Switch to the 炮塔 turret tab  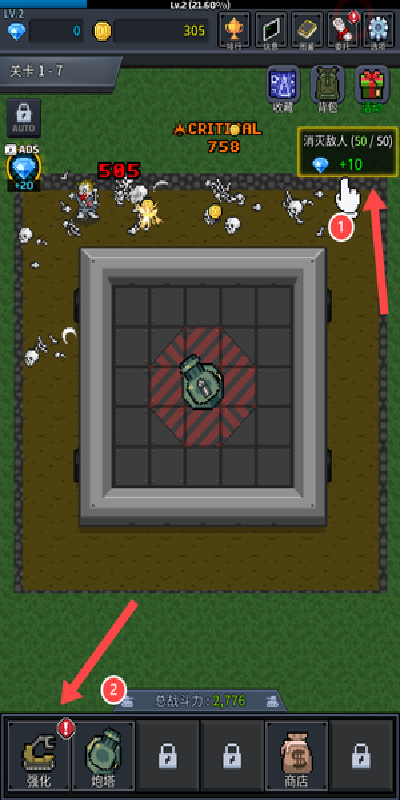(104, 755)
